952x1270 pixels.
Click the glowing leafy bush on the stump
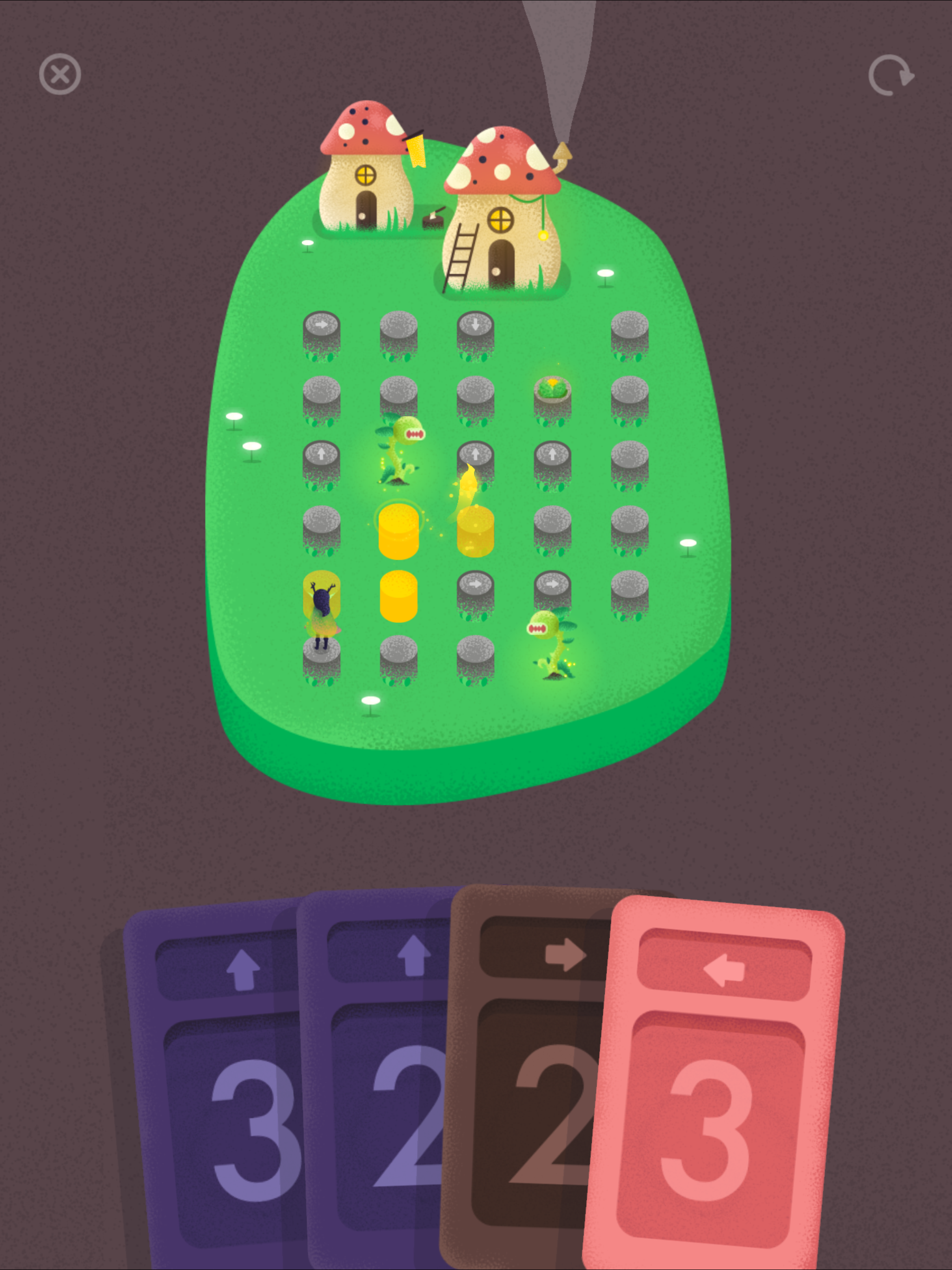553,388
